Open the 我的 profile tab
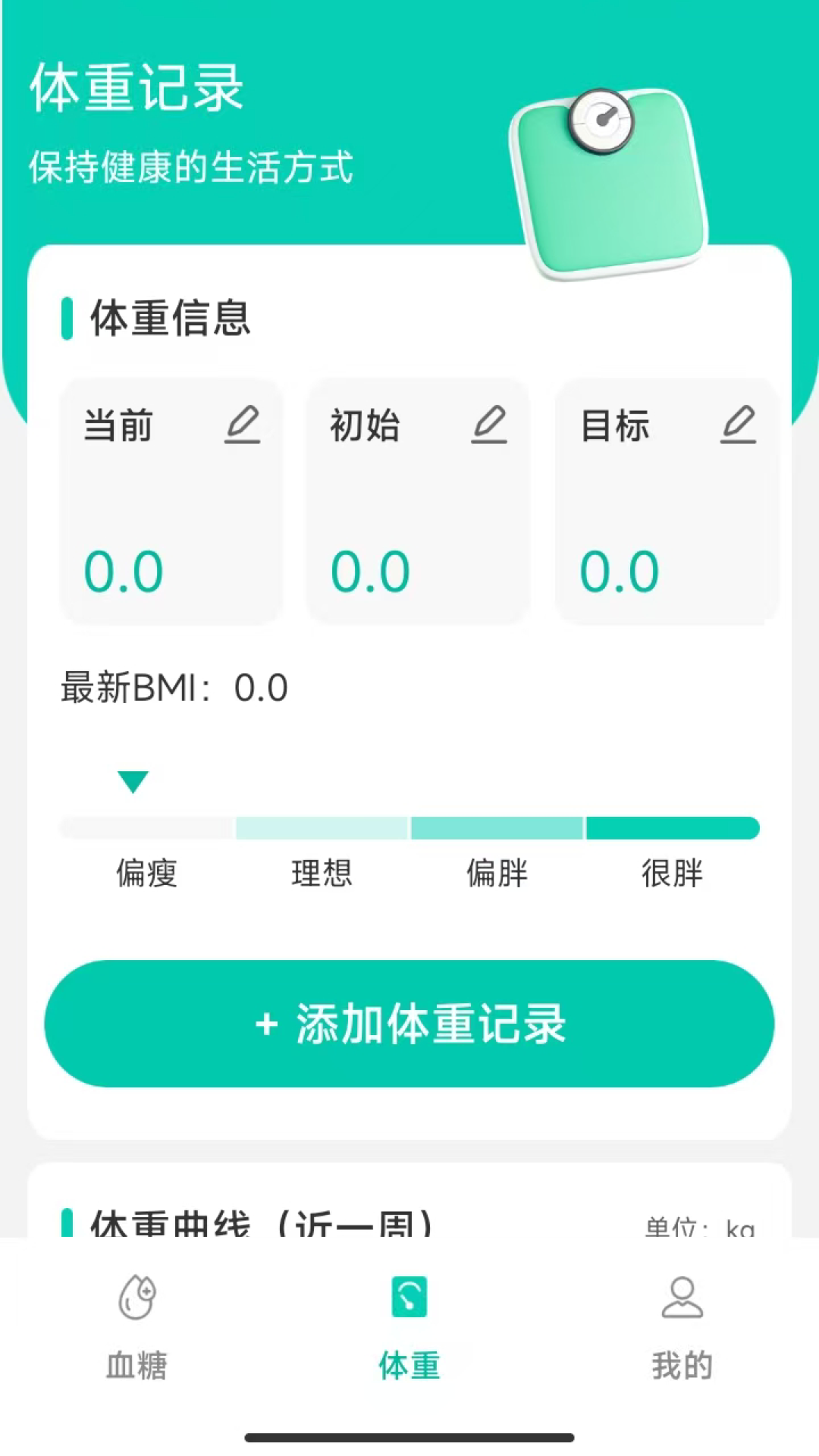This screenshot has width=819, height=1456. click(x=682, y=1327)
